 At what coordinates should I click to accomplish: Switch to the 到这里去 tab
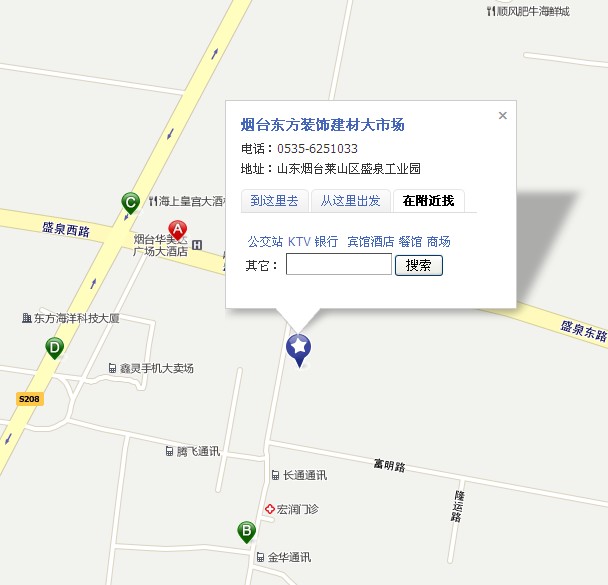[x=274, y=201]
